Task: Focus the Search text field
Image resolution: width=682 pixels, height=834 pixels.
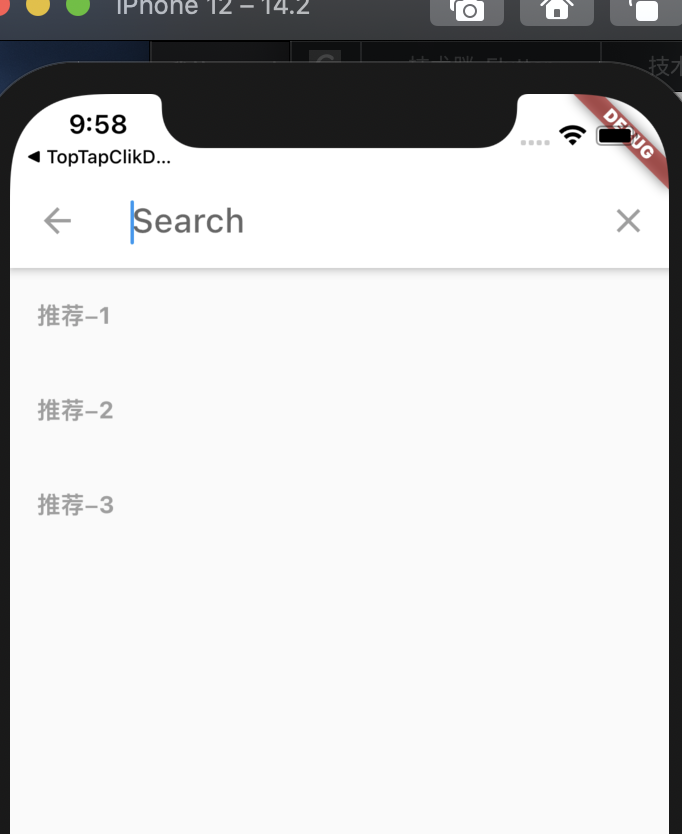Action: point(350,221)
